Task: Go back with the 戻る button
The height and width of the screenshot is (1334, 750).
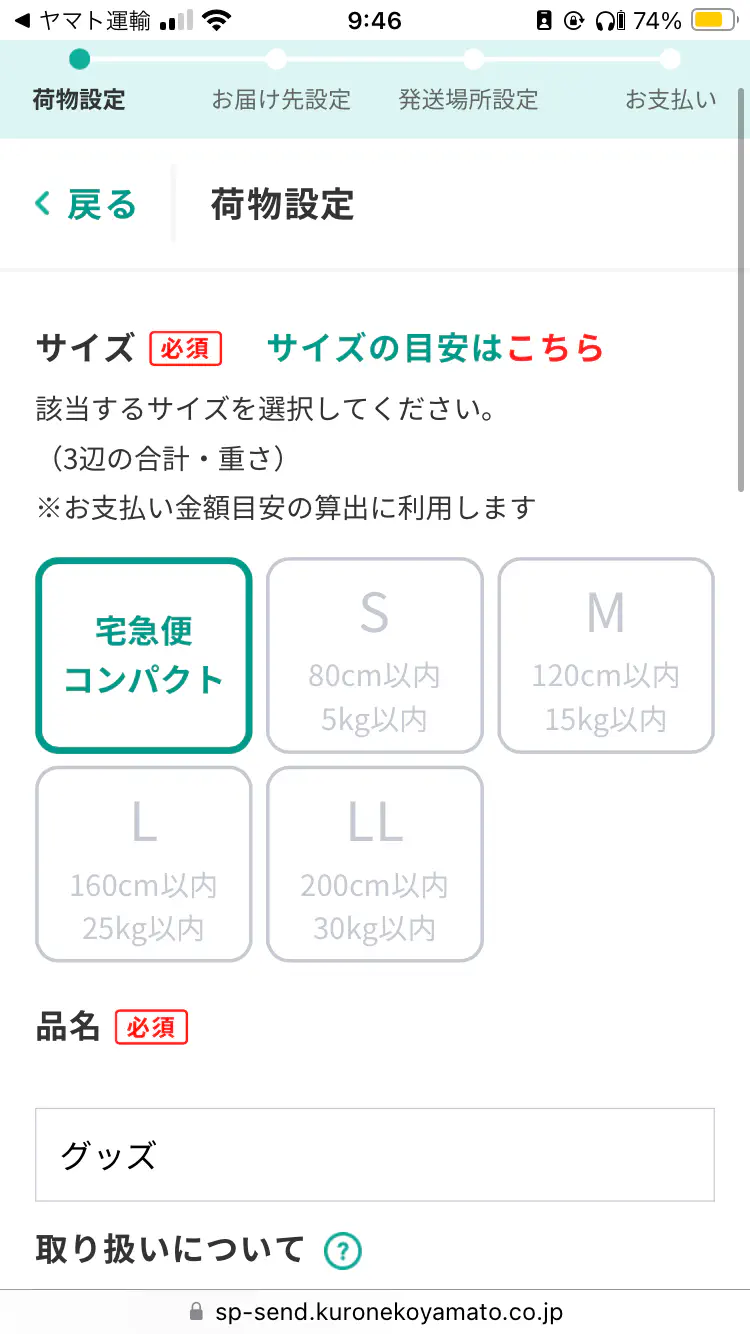Action: pos(86,204)
